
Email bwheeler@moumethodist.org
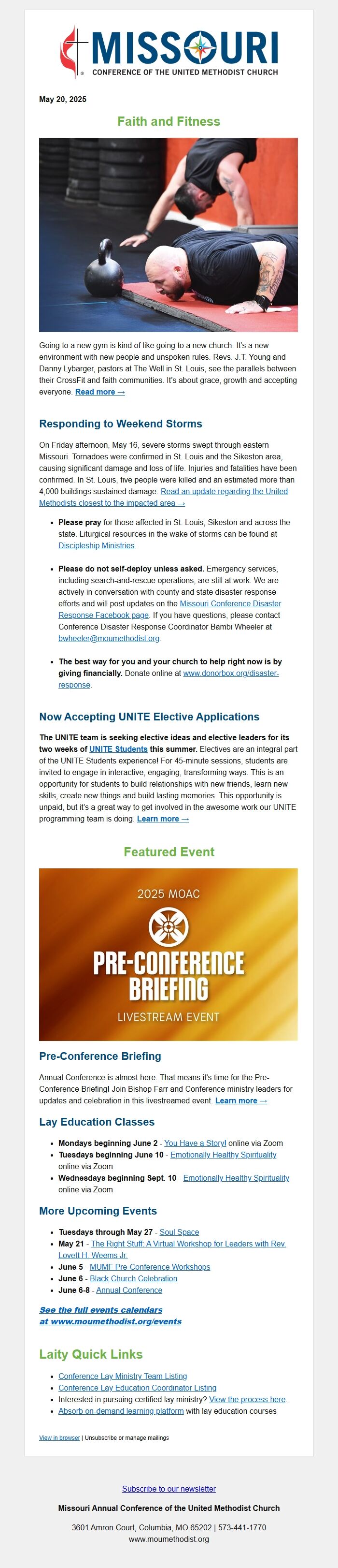109,638
